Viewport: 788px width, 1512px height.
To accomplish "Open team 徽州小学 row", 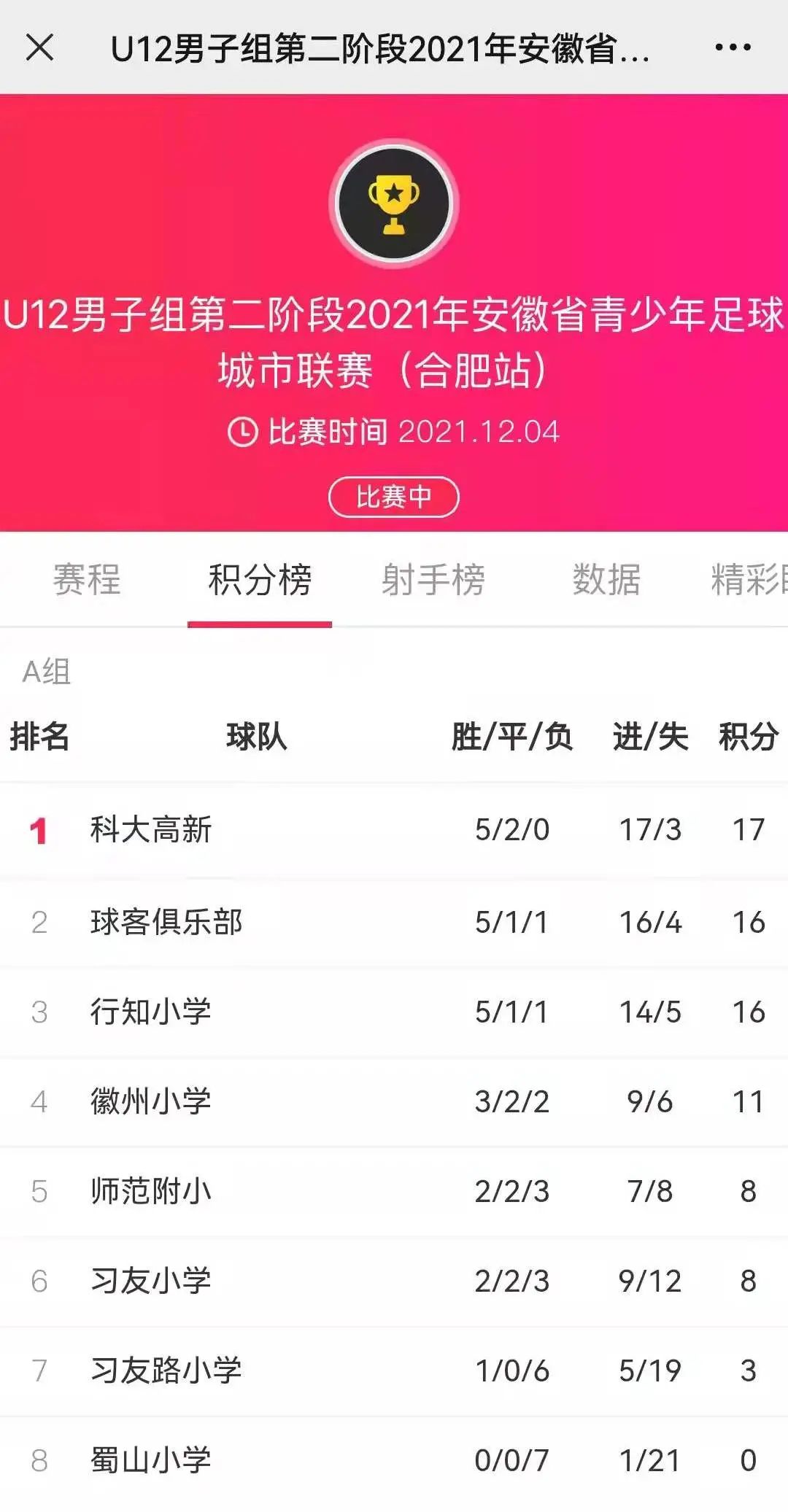I will click(152, 1101).
